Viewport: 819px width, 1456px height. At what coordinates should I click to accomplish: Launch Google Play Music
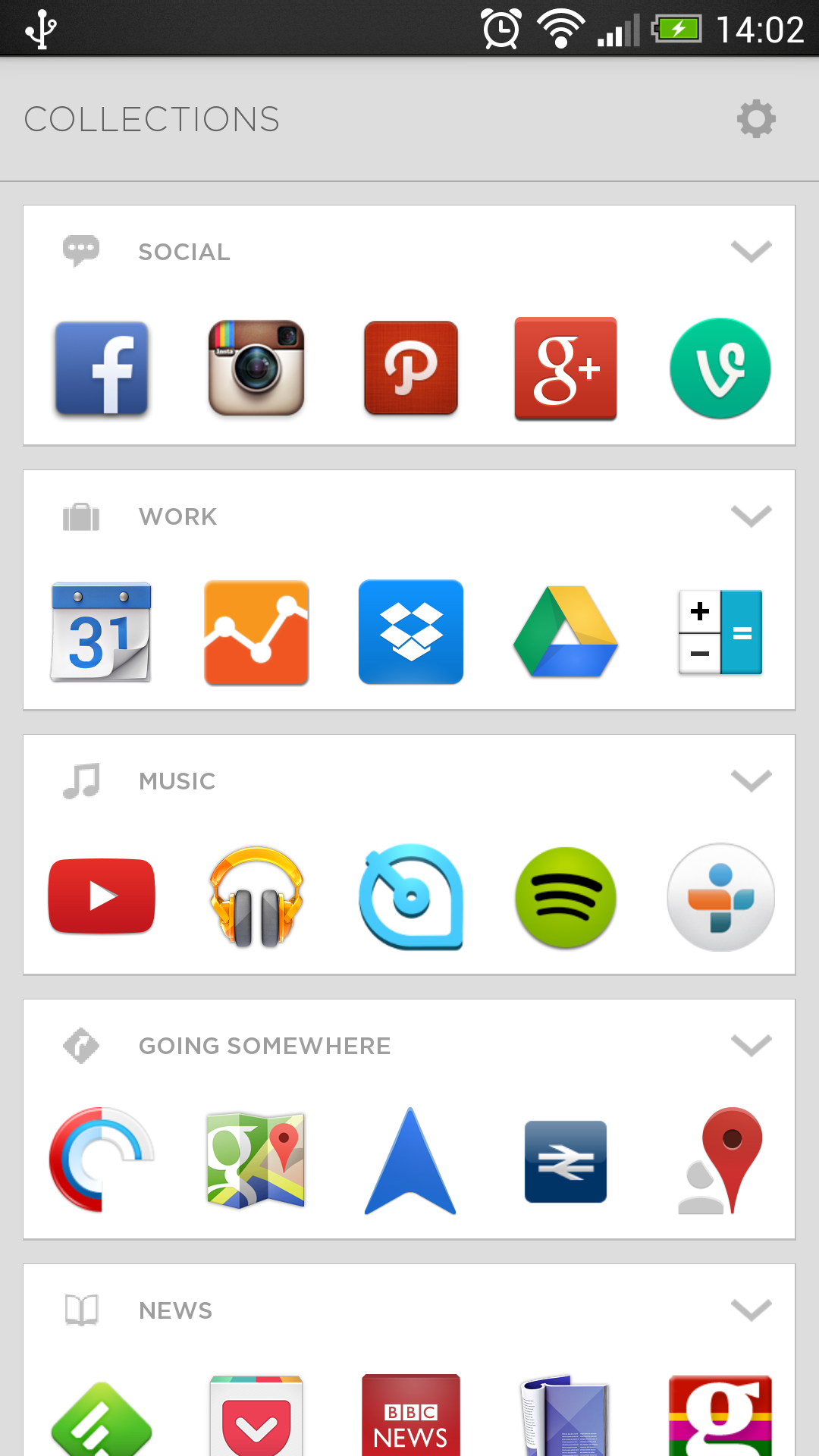click(256, 897)
